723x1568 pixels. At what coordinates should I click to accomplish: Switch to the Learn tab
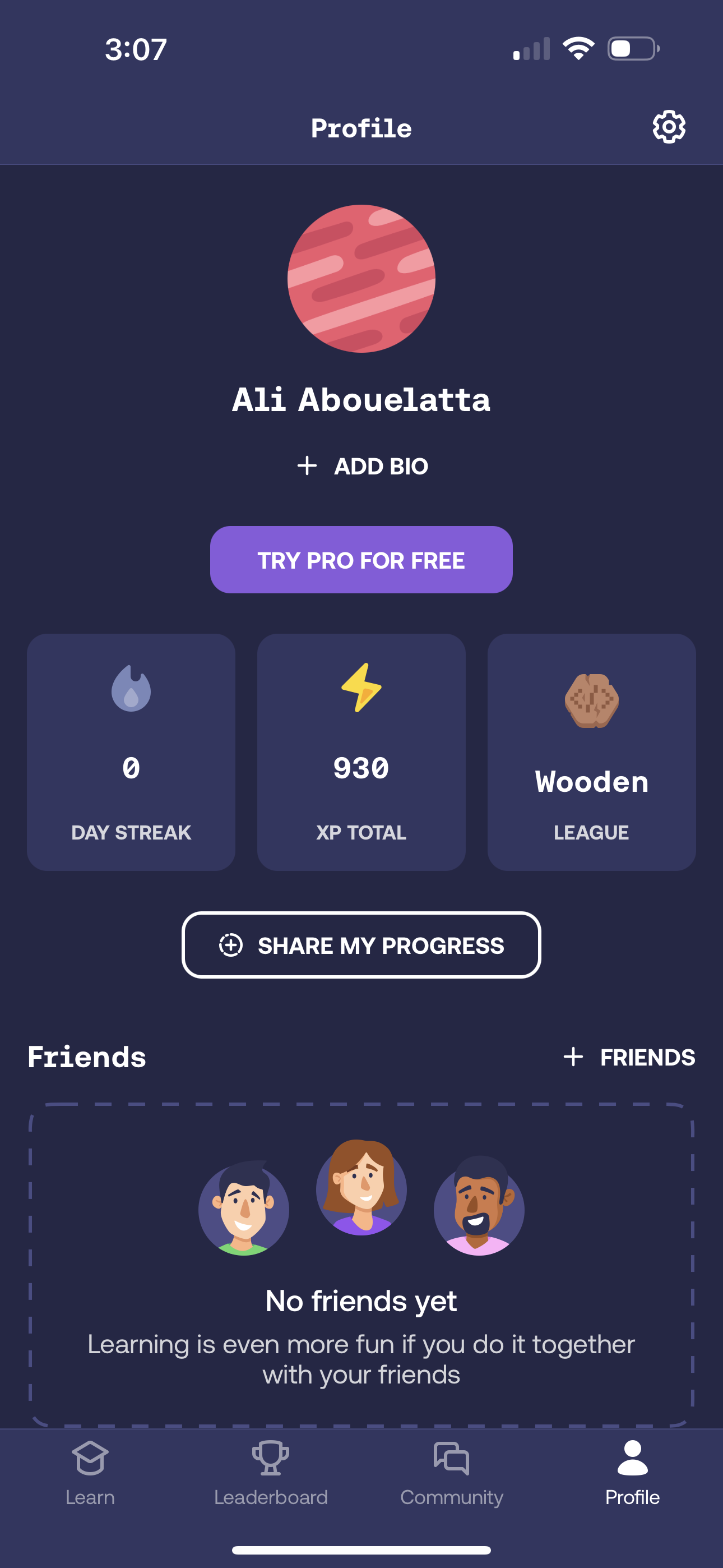pos(90,1479)
